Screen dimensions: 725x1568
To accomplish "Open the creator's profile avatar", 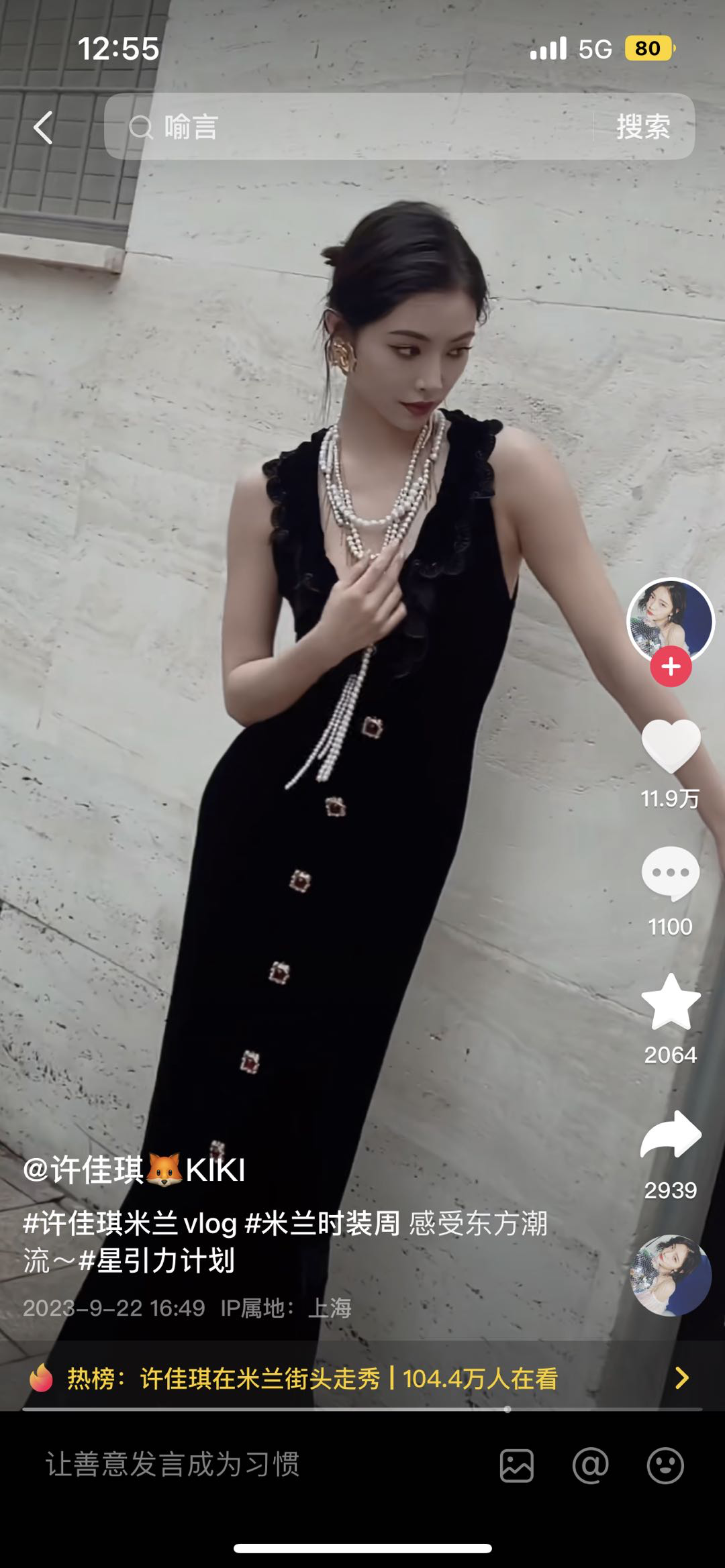I will (x=670, y=620).
